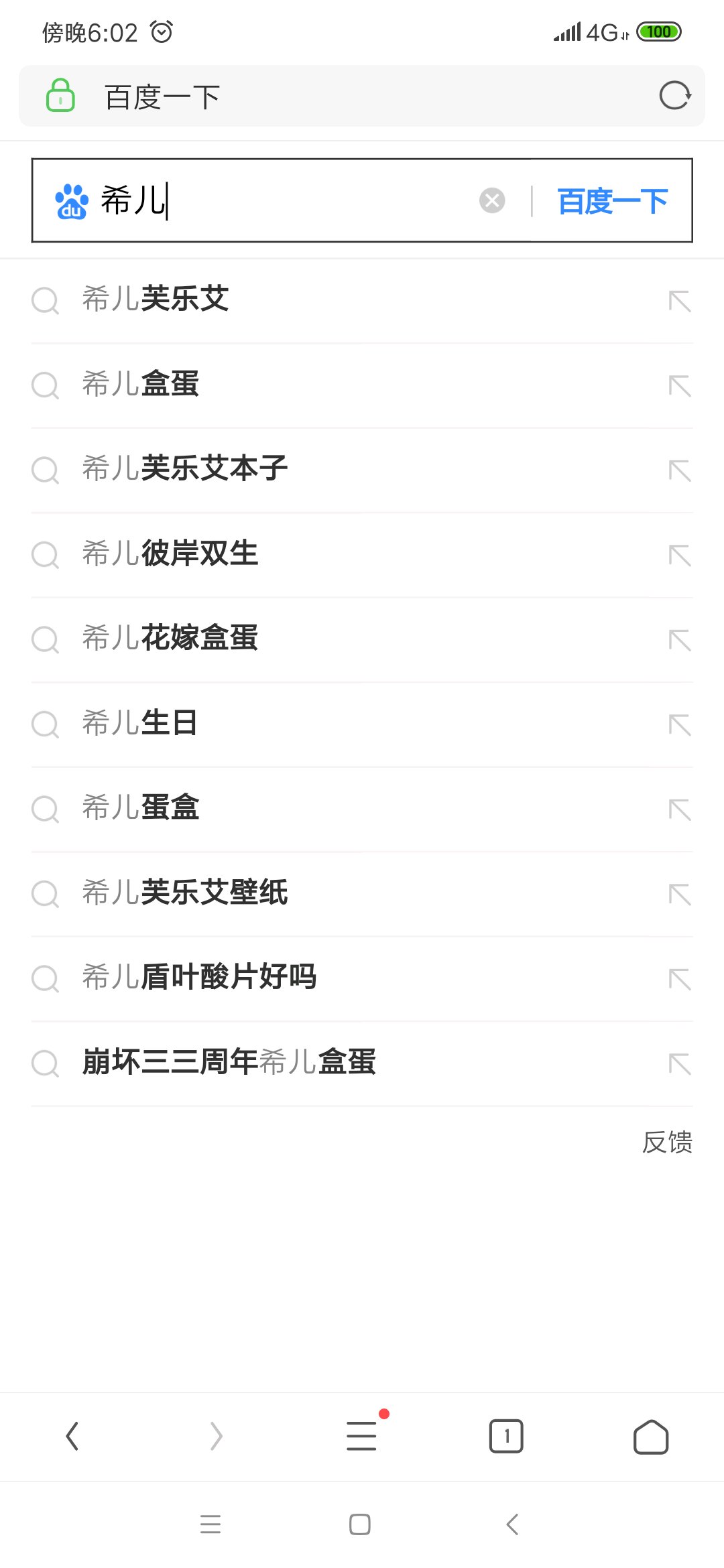
Task: Select the suggestion 崩坏三三周年希儿盒蛋
Action: 362,1063
